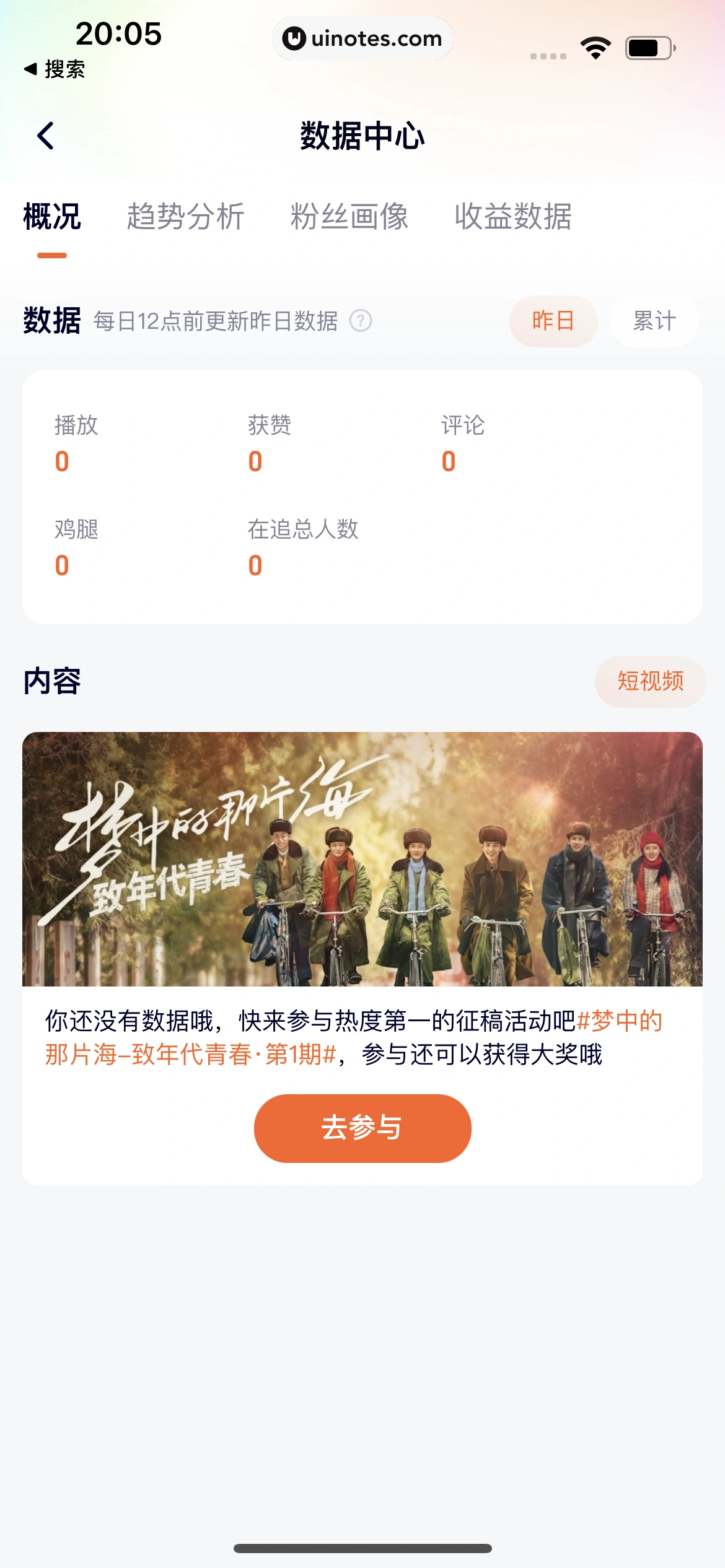725x1568 pixels.
Task: Select the 昨日 data filter
Action: point(553,321)
